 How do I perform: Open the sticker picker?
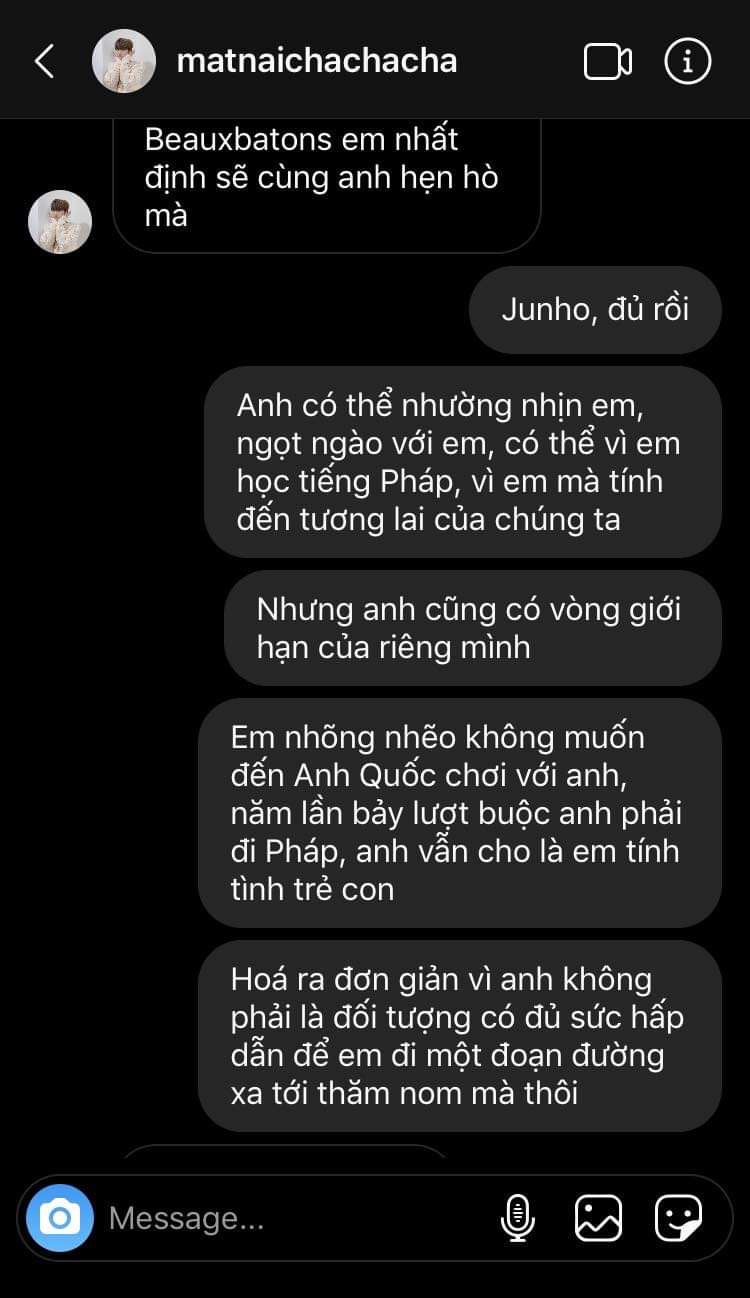point(678,1218)
